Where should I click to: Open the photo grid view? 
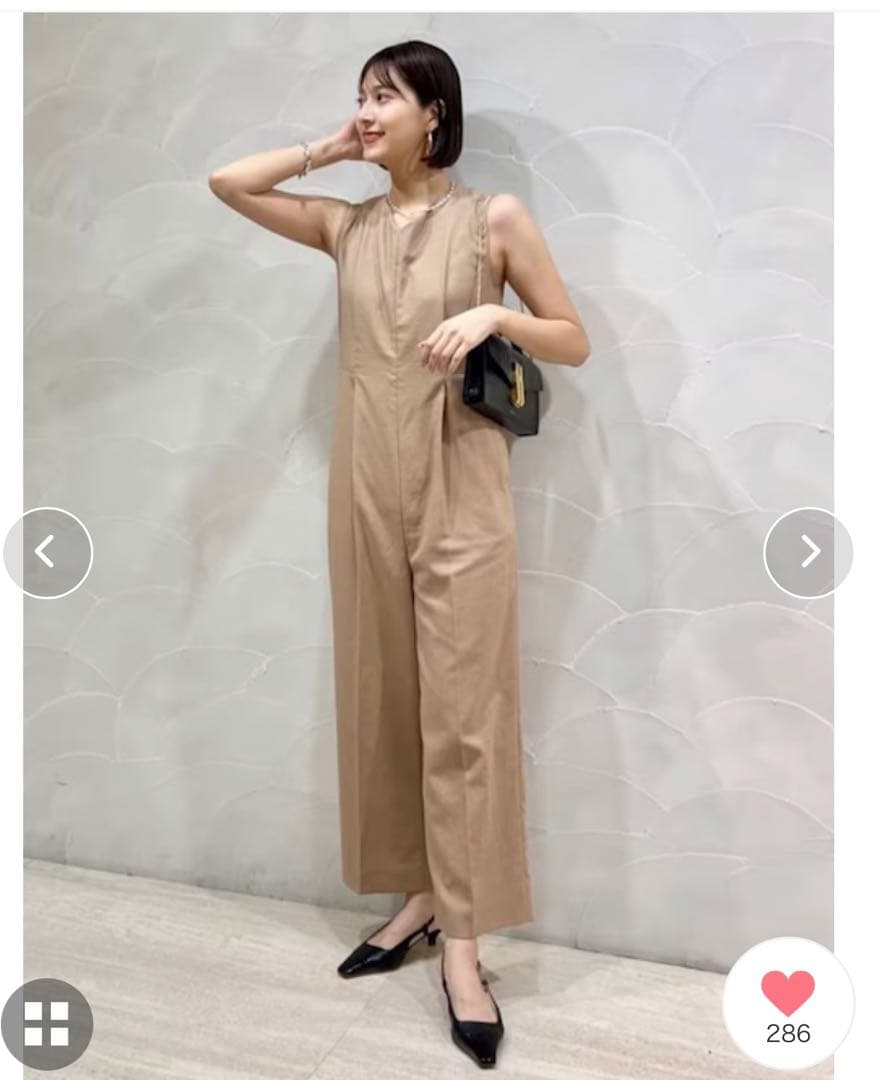(47, 1023)
